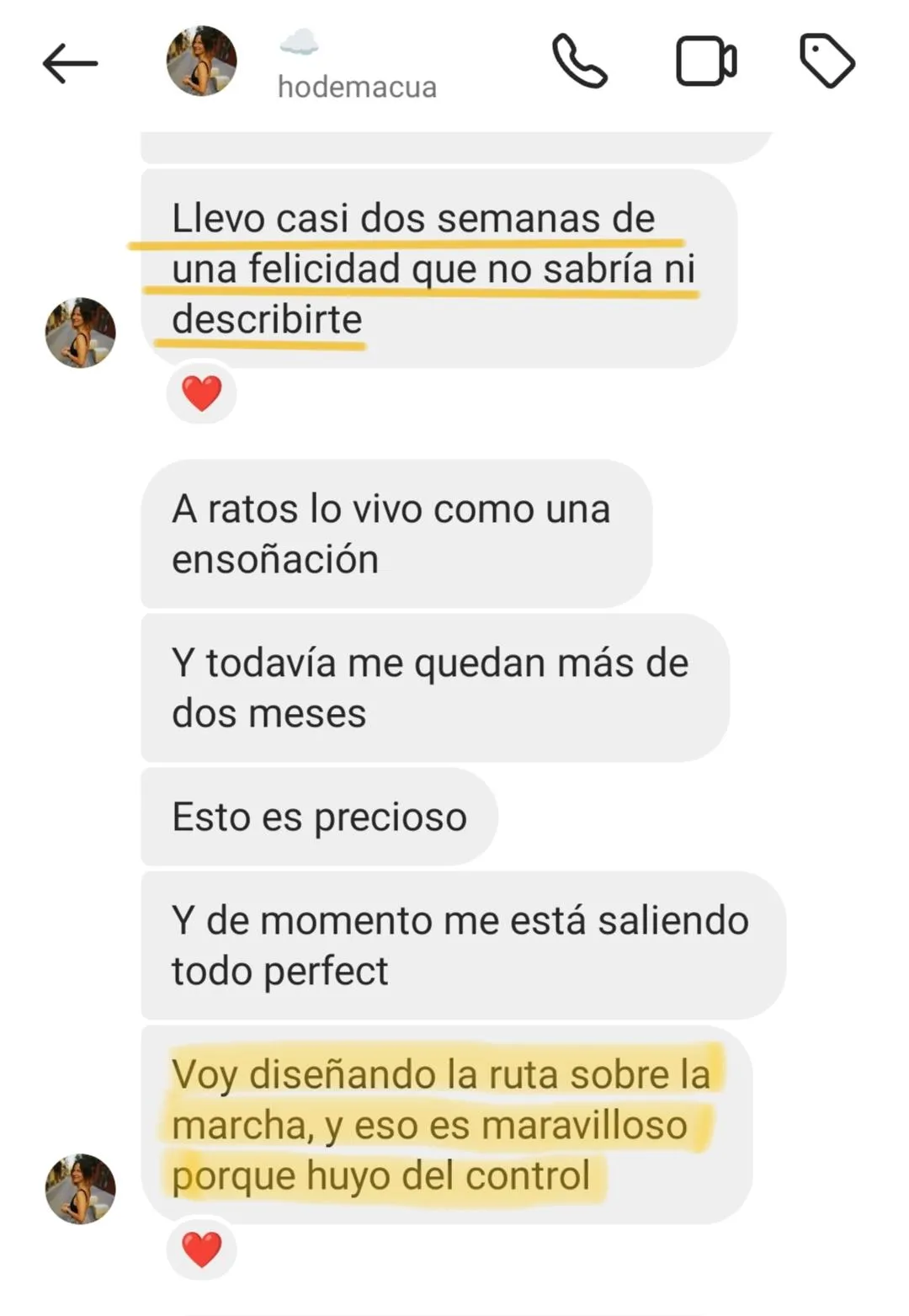
Task: Go back to the inbox
Action: [70, 63]
